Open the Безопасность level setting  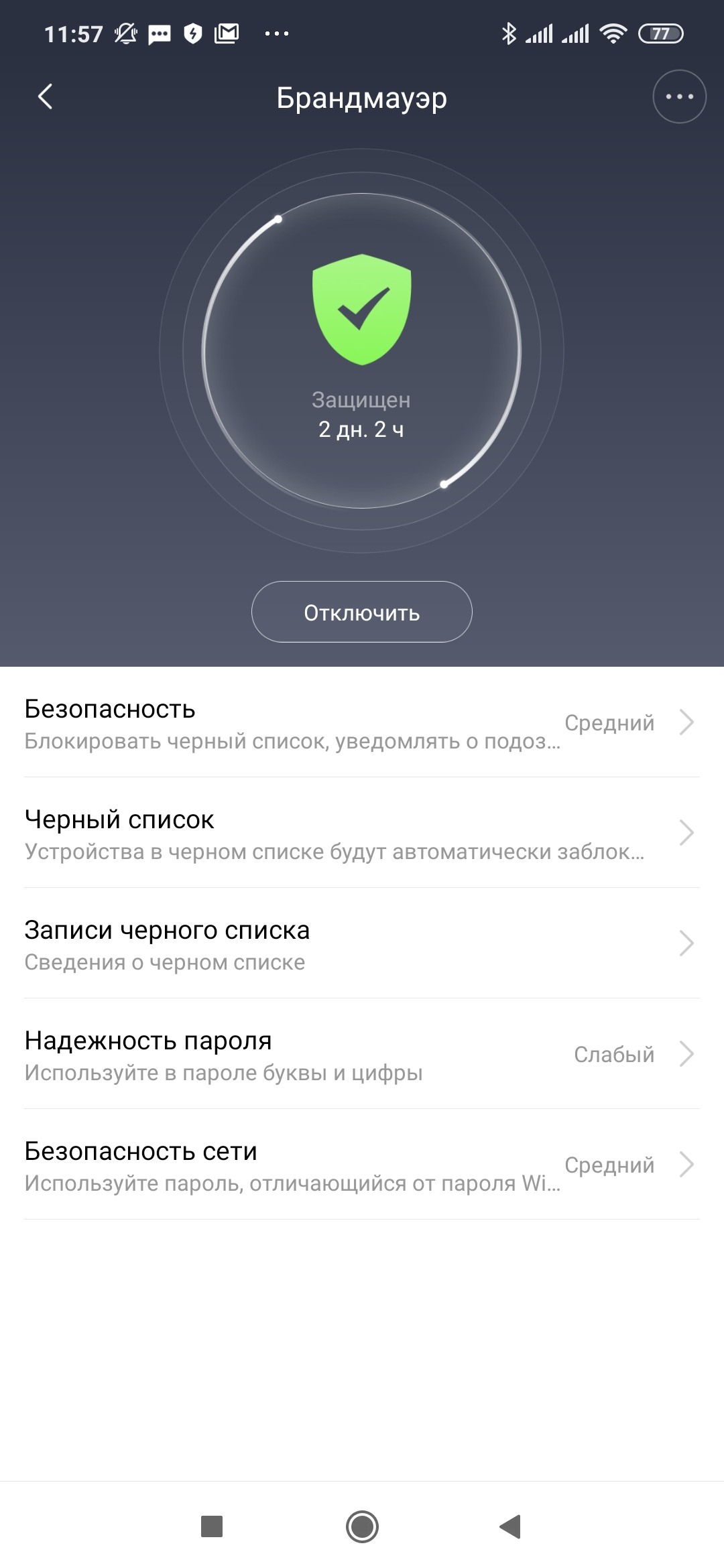[362, 724]
